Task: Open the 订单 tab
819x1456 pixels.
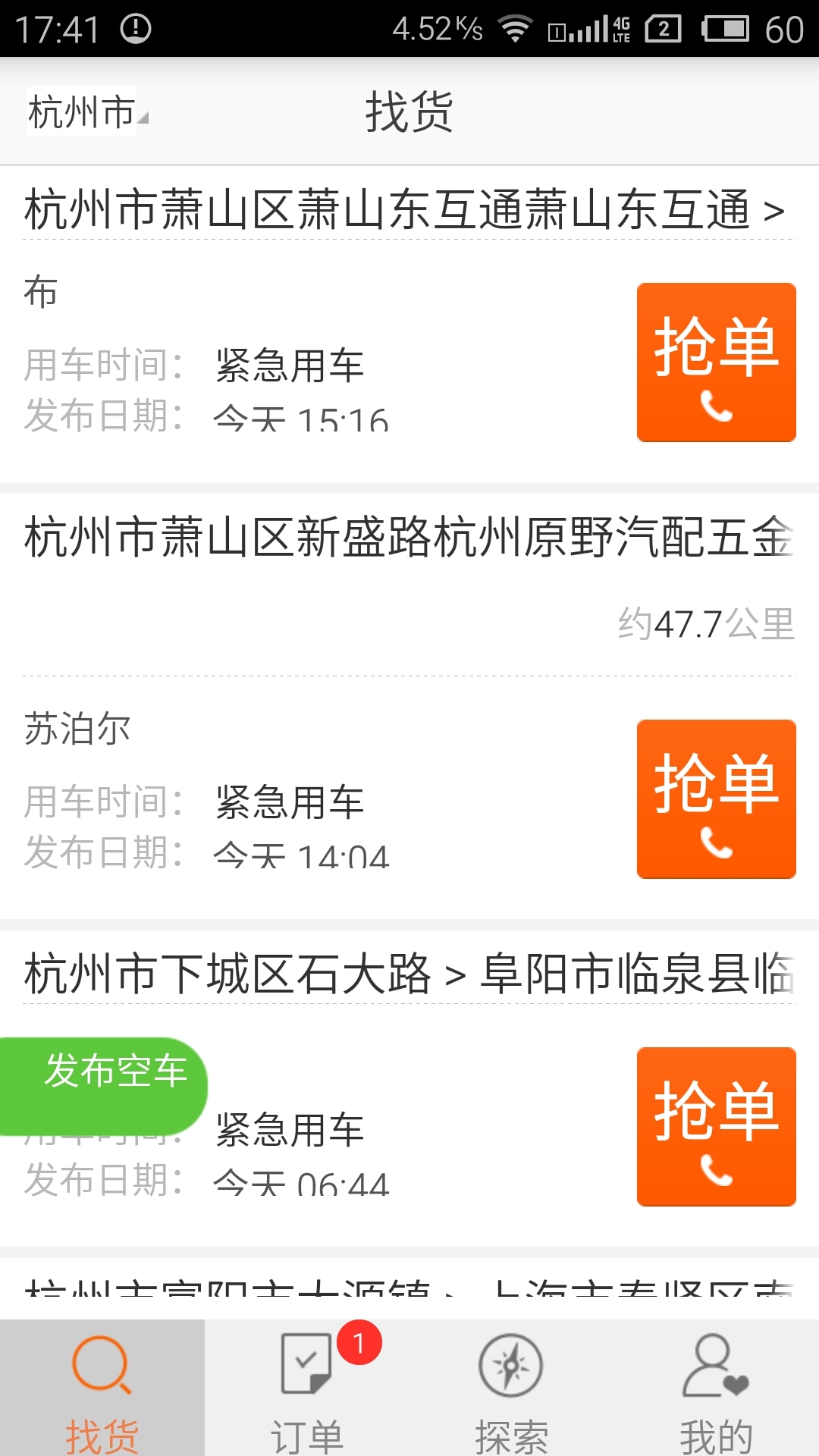Action: click(307, 1388)
